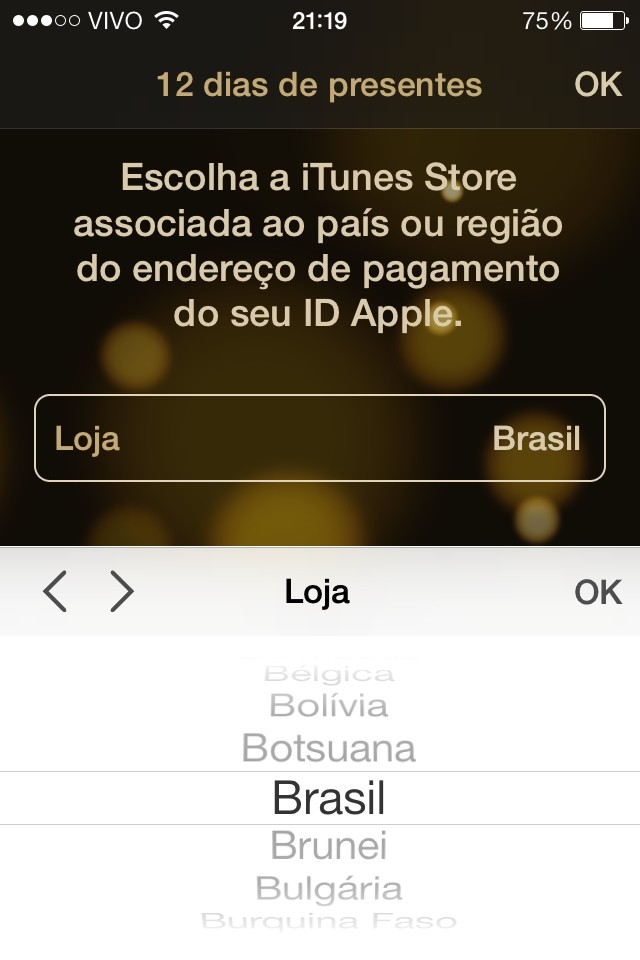Viewport: 640px width, 960px height.
Task: Tap OK in the top navigation bar
Action: [598, 85]
